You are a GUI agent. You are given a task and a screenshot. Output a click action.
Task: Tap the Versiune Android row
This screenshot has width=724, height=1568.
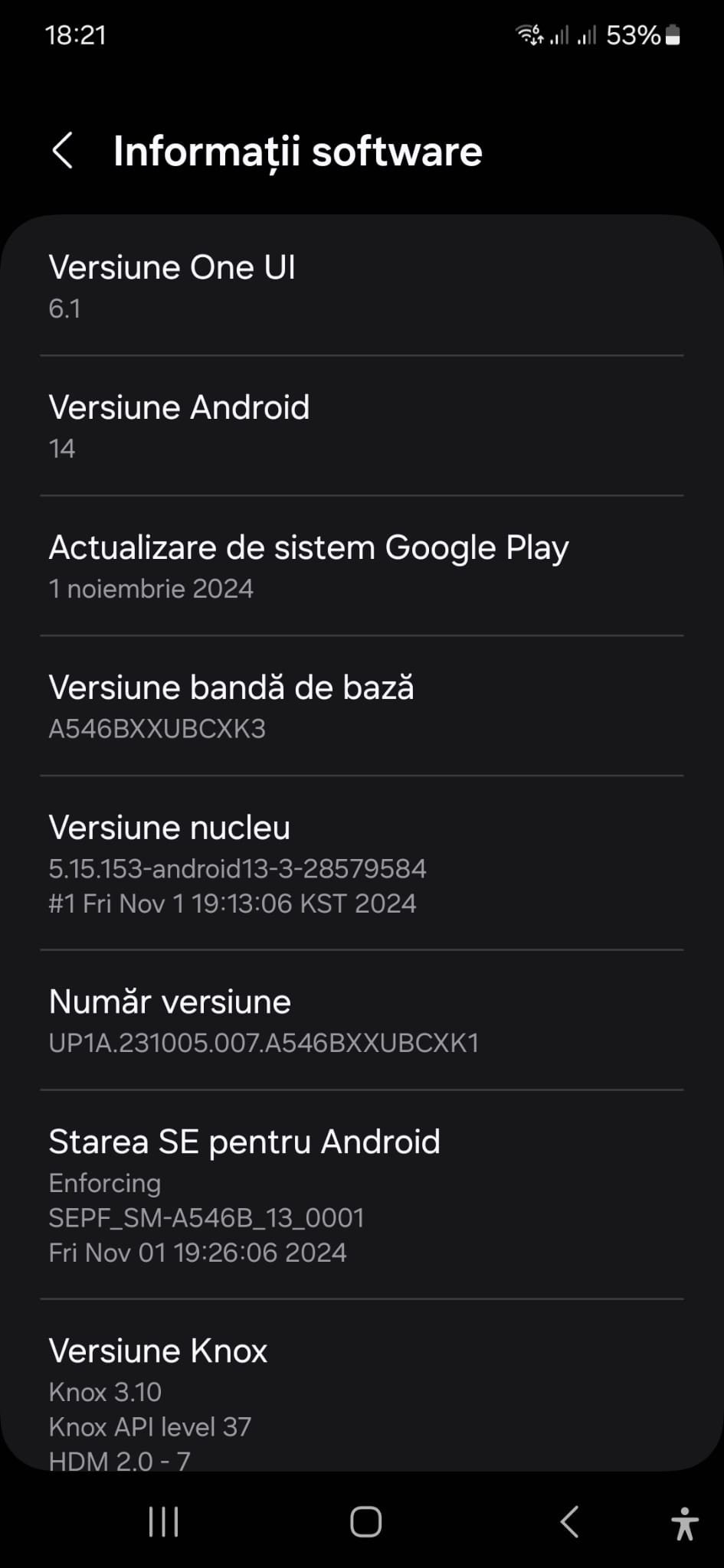pyautogui.click(x=362, y=426)
